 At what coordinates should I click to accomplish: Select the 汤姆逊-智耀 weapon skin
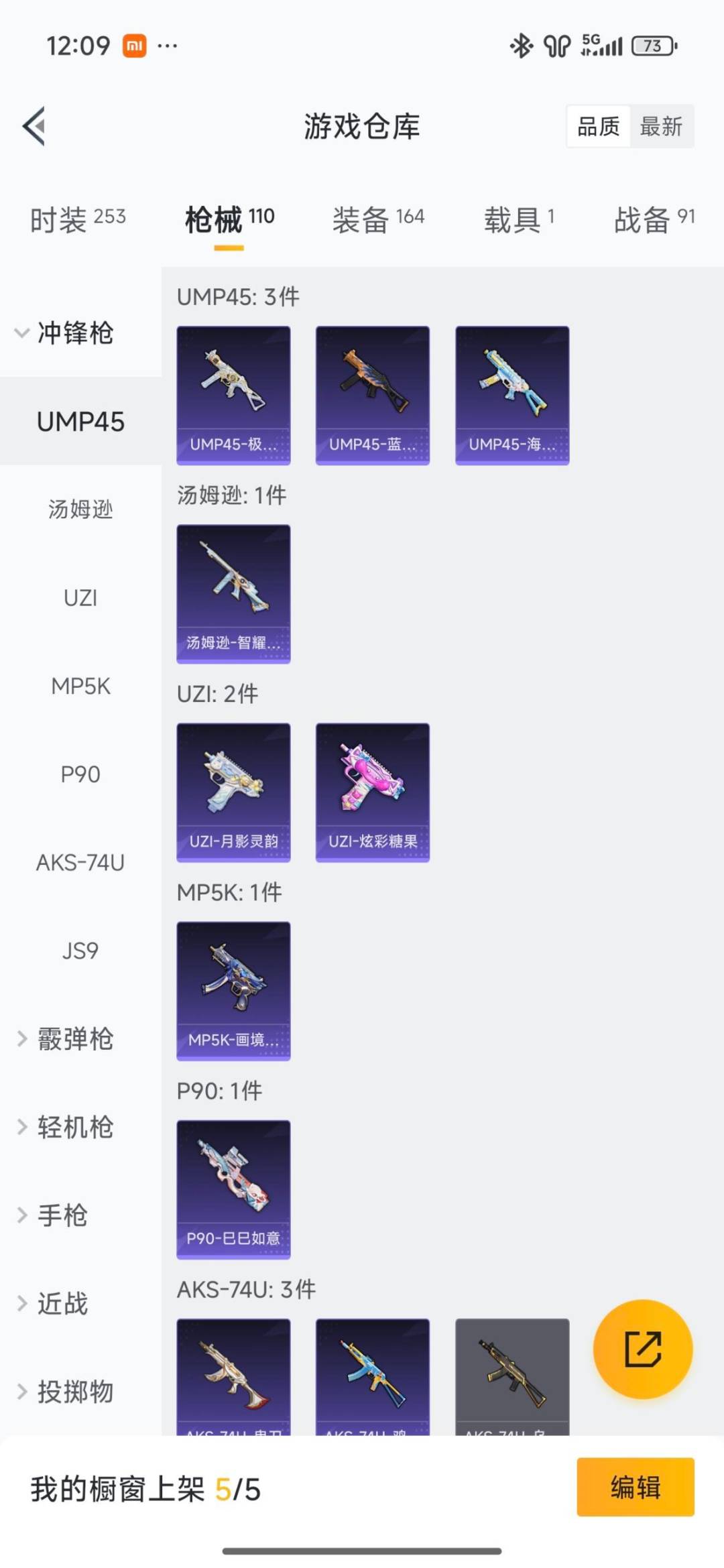(233, 593)
